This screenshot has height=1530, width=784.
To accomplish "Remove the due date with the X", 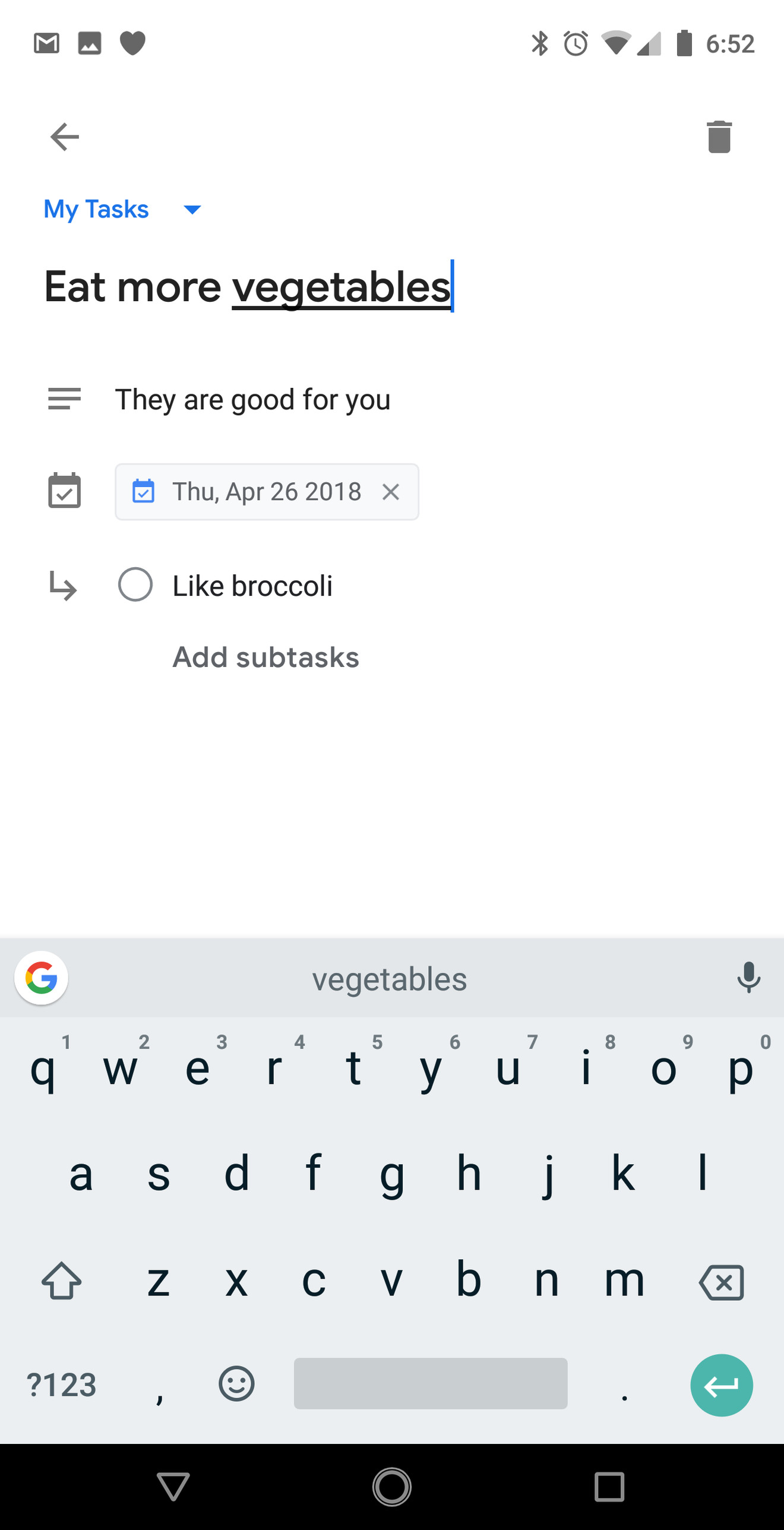I will [391, 492].
